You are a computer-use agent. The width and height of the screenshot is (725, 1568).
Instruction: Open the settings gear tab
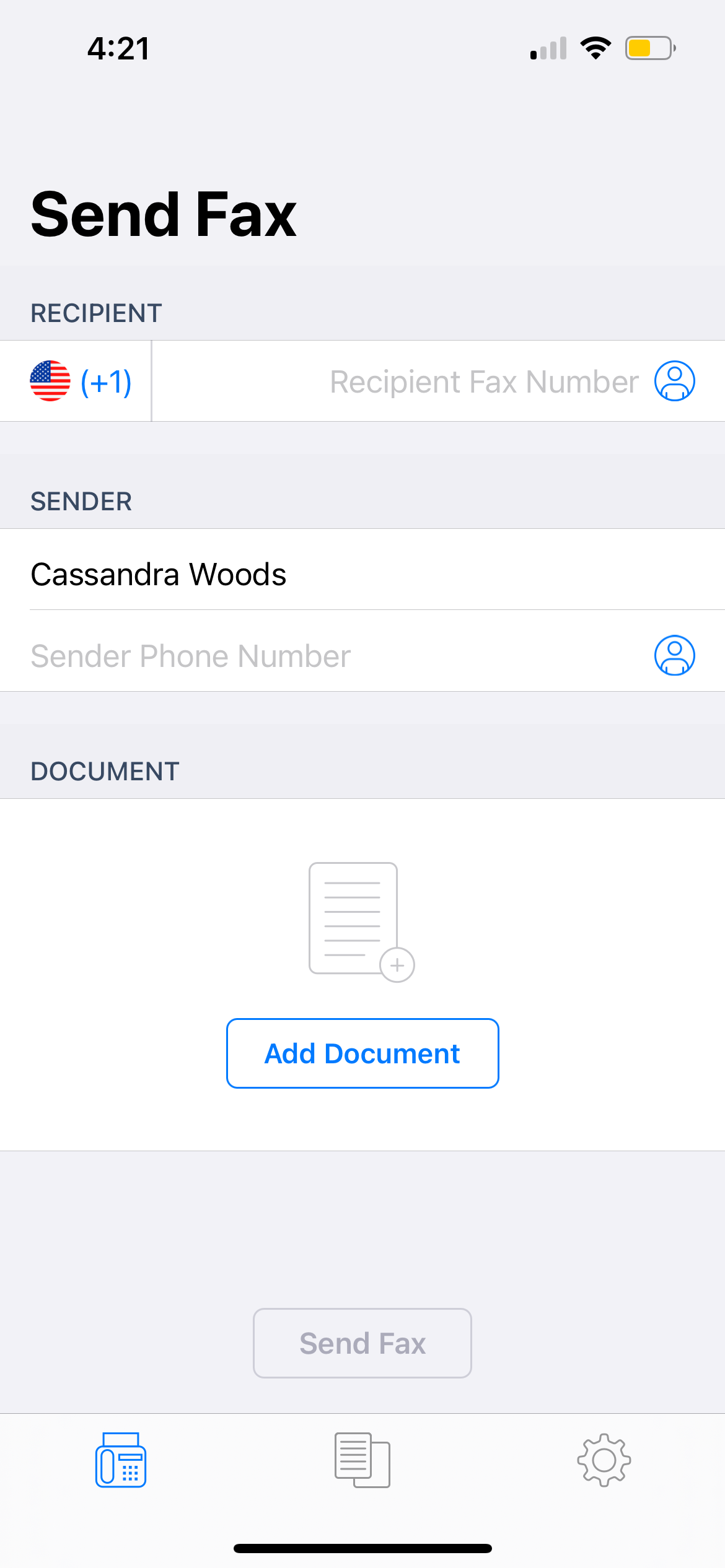604,1460
